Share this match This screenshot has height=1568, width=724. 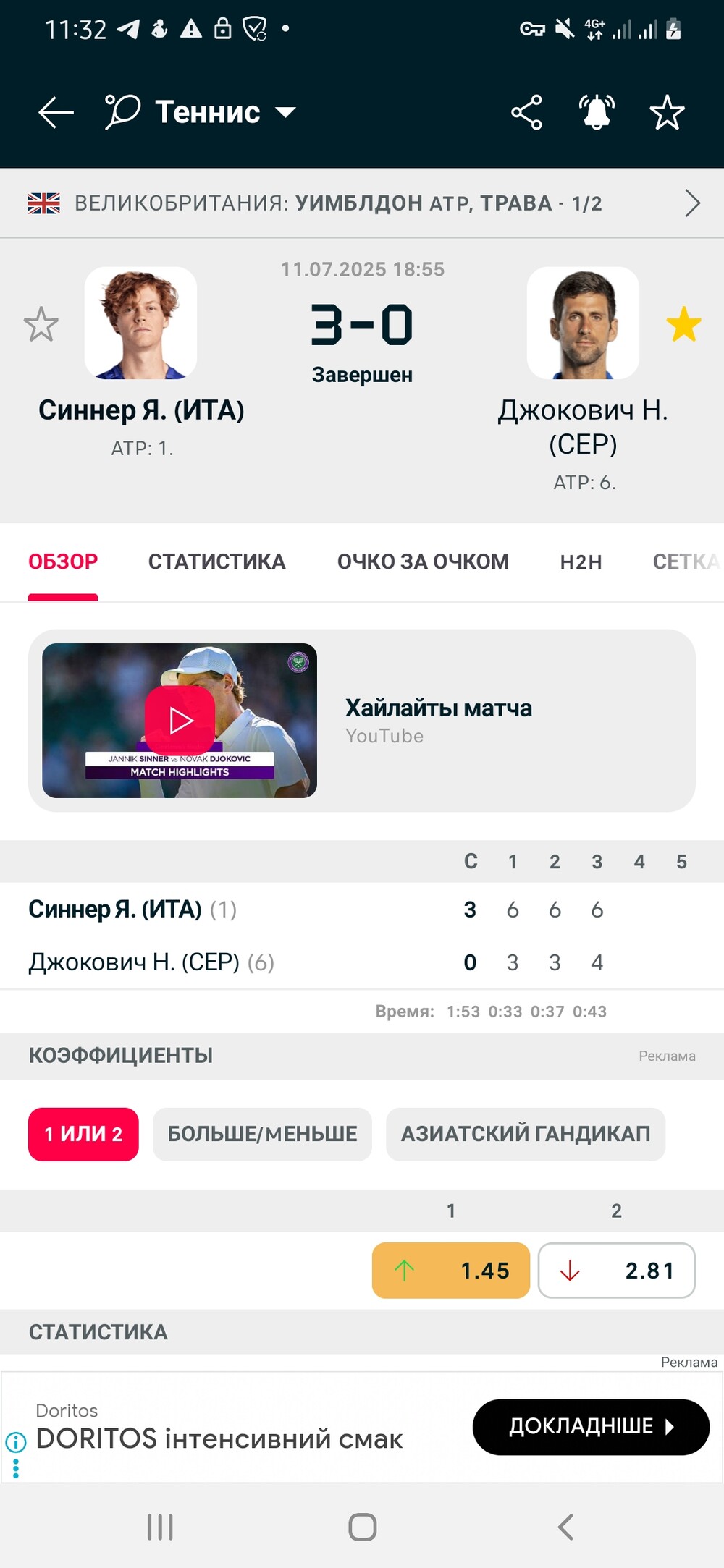[x=526, y=112]
